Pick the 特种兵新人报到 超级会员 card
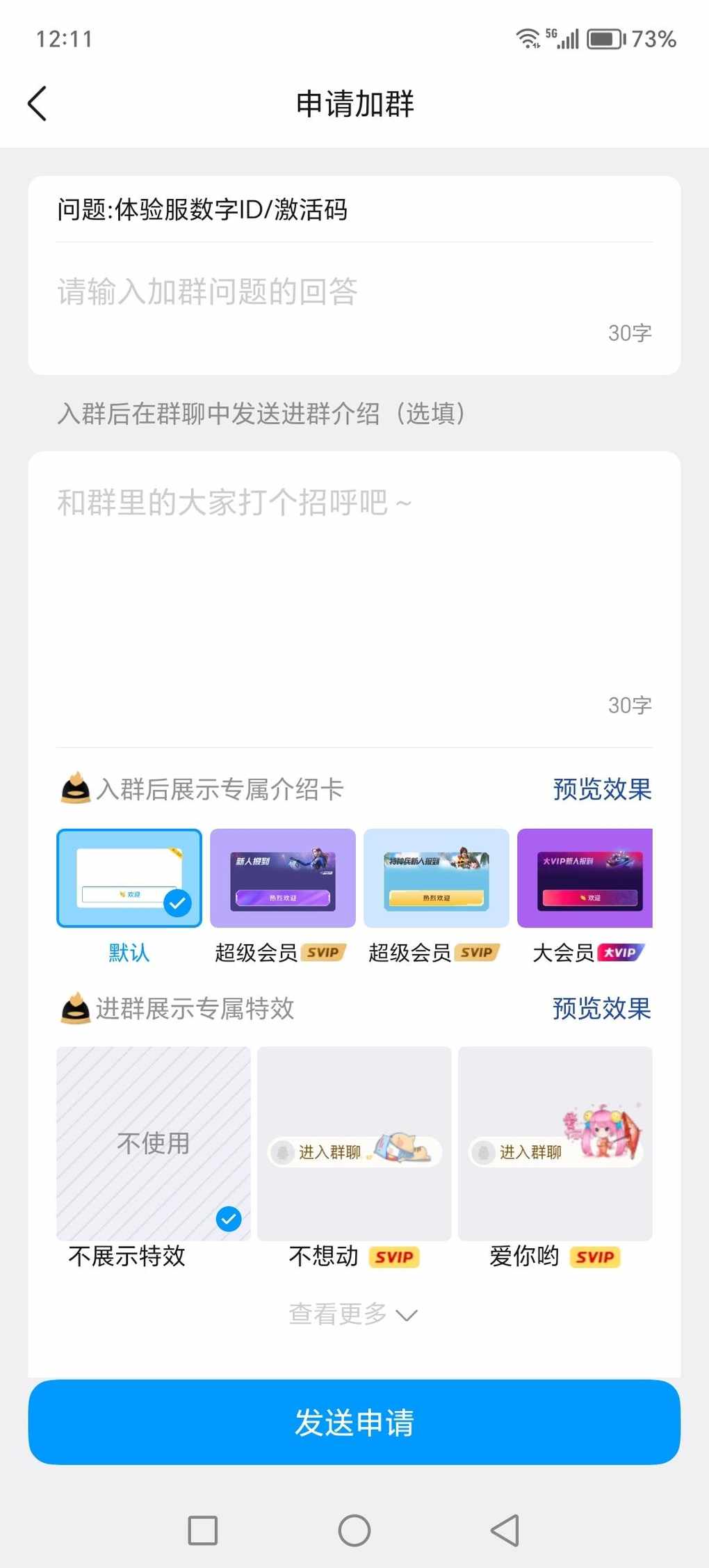 click(x=437, y=878)
